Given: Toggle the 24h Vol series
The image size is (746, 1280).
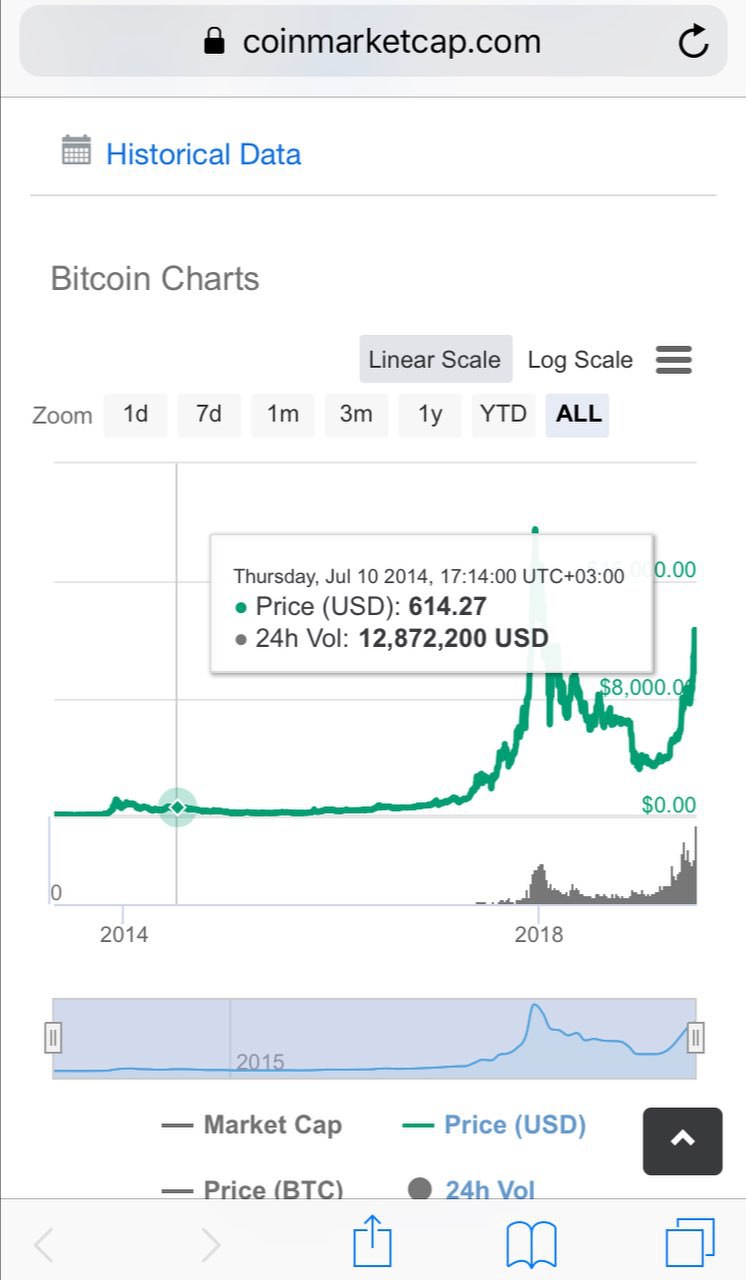Looking at the screenshot, I should click(x=471, y=1189).
